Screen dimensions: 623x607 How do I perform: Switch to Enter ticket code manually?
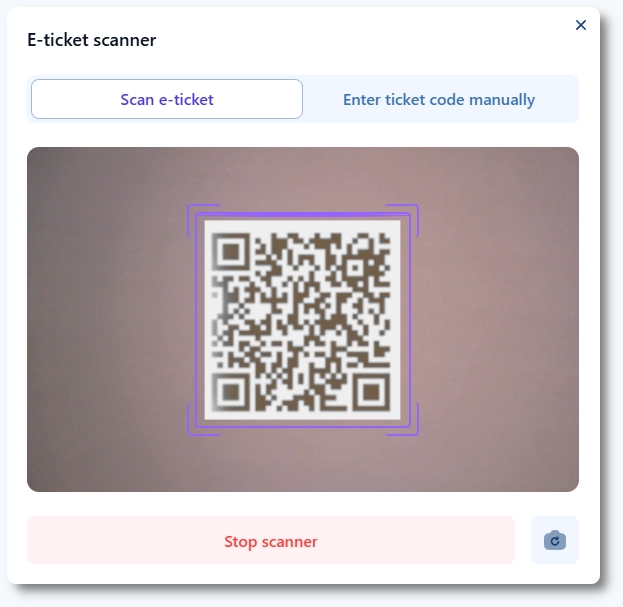click(x=439, y=99)
